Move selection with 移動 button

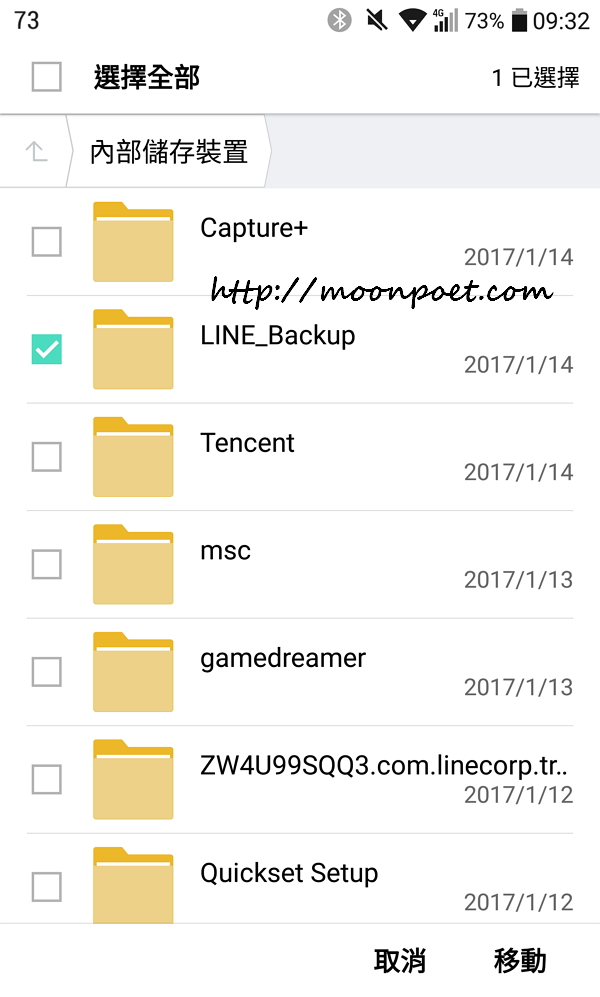(520, 961)
